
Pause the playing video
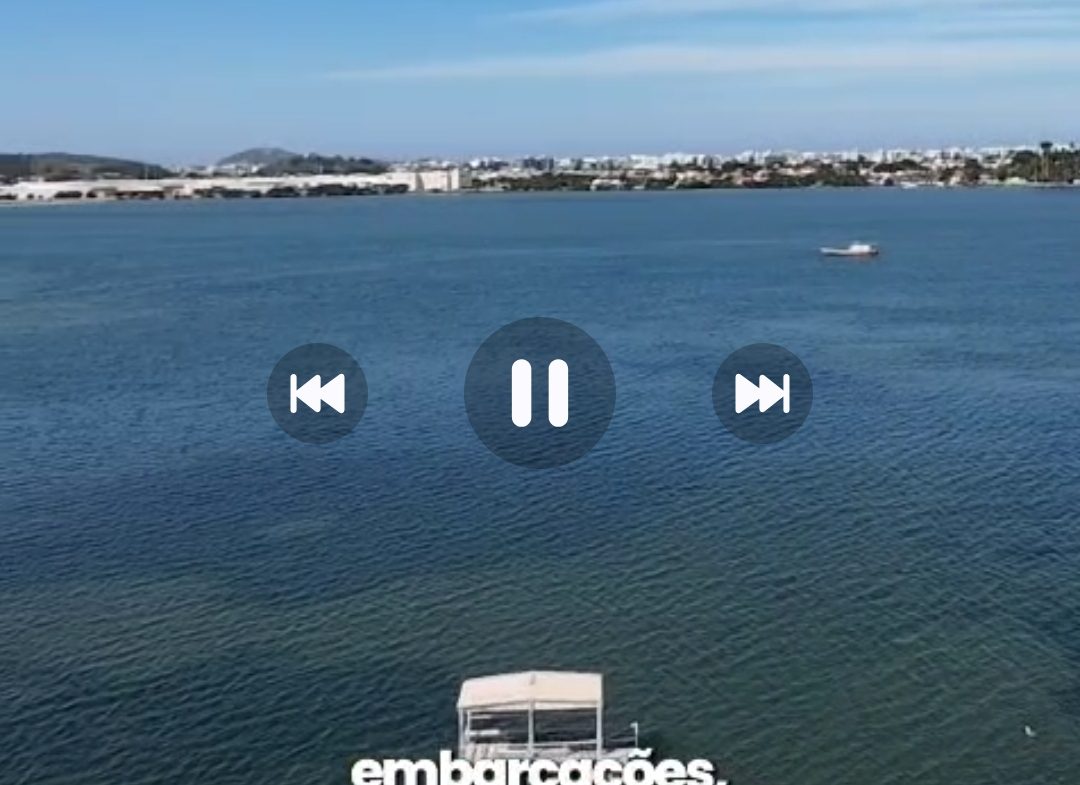(x=540, y=393)
